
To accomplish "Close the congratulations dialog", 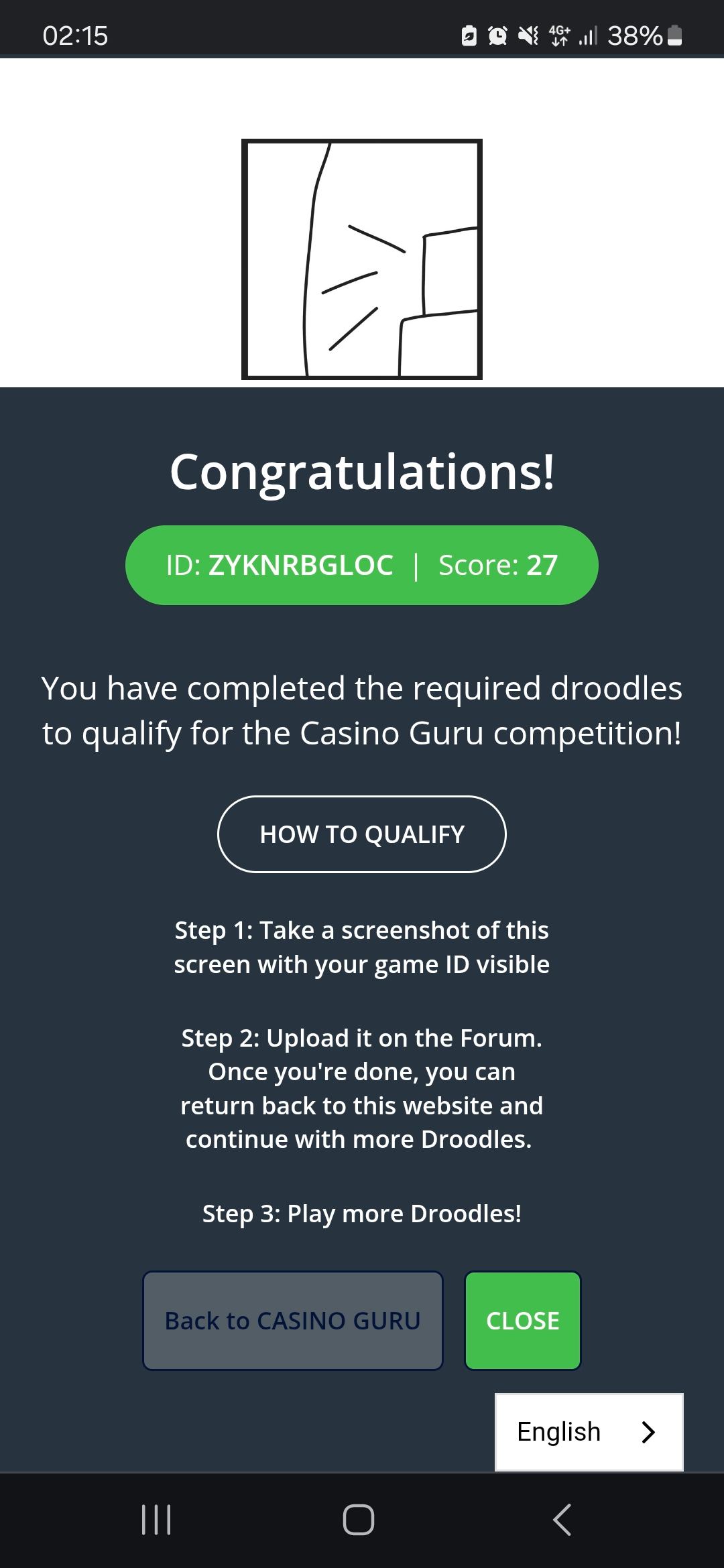I will (522, 1321).
